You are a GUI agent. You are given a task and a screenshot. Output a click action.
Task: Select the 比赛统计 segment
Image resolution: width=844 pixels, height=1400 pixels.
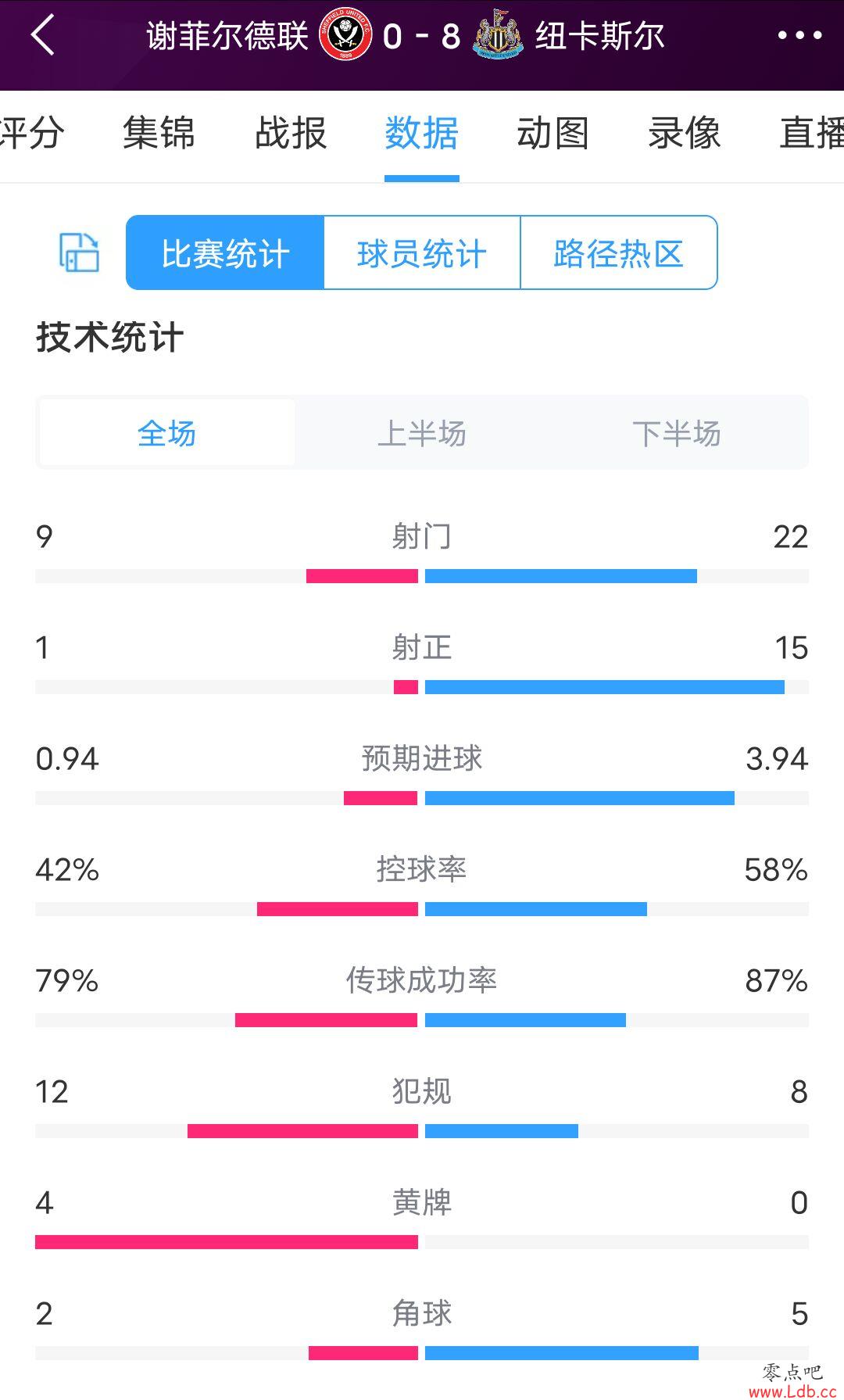pyautogui.click(x=225, y=252)
